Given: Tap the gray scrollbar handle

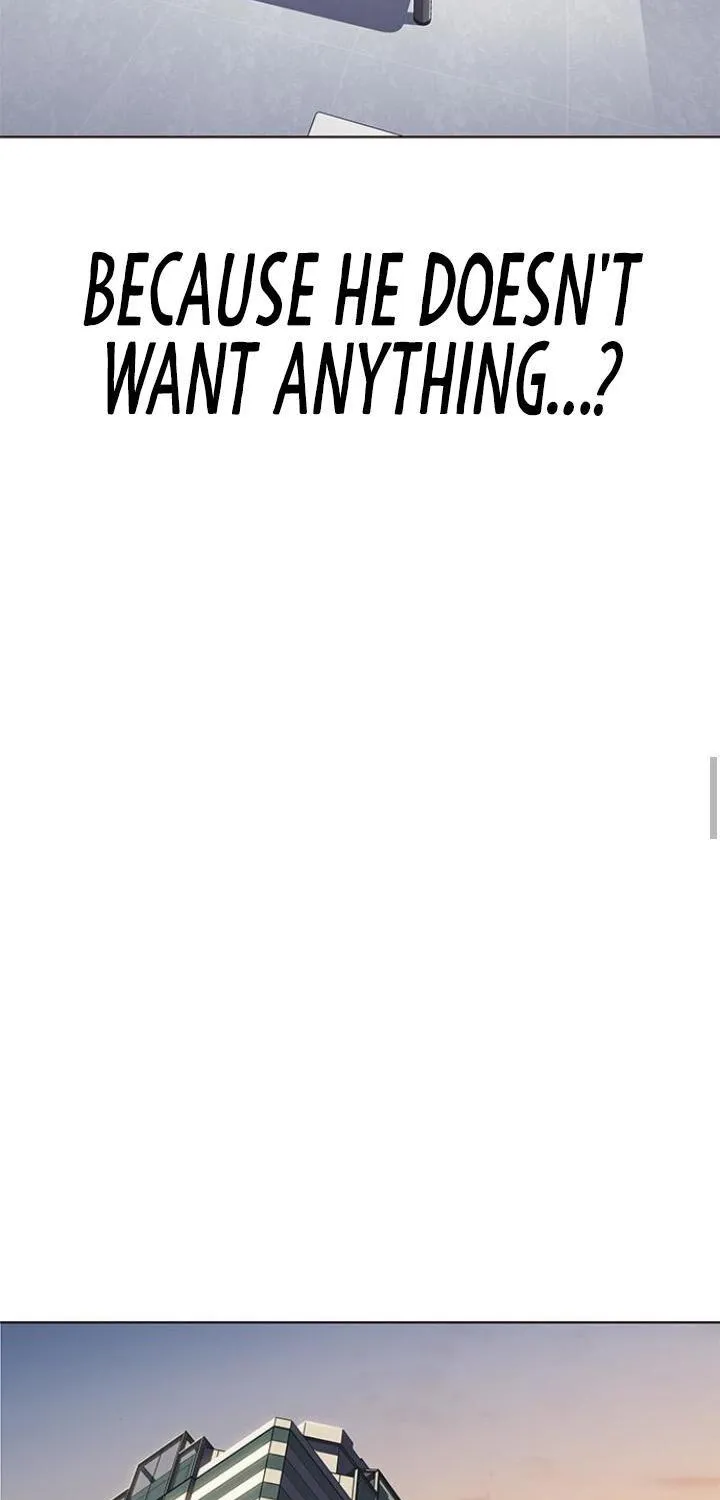Looking at the screenshot, I should 714,797.
